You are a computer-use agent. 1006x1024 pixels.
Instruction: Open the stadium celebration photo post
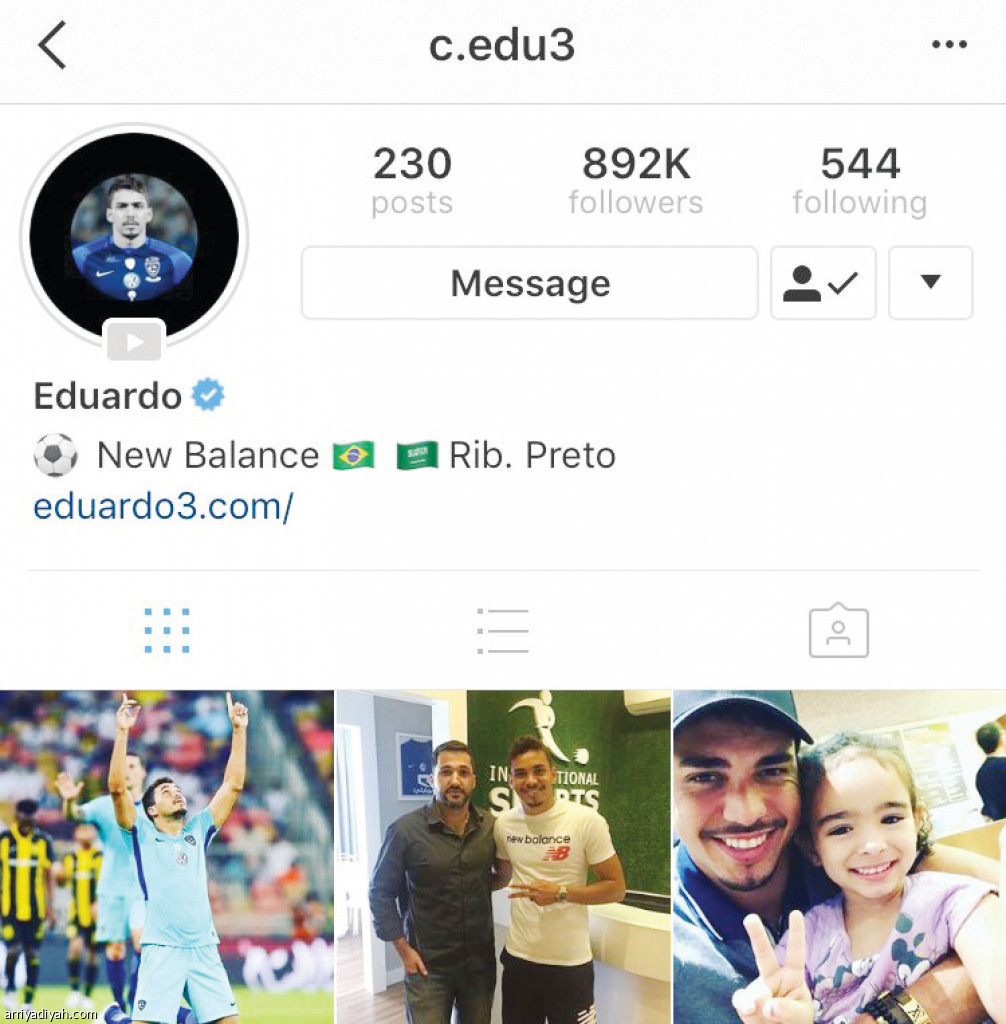pyautogui.click(x=166, y=856)
